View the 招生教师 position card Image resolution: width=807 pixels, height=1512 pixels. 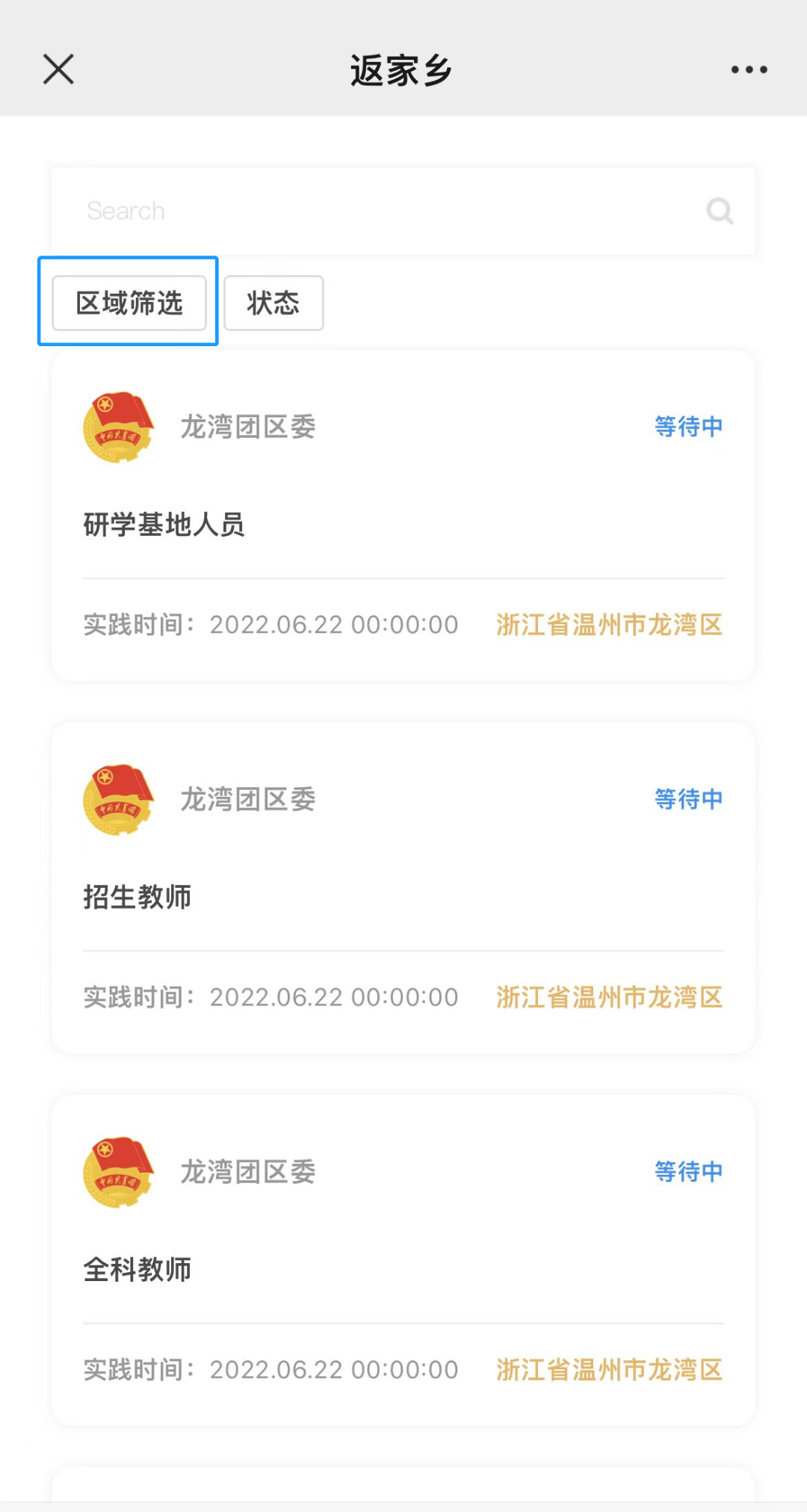(403, 888)
